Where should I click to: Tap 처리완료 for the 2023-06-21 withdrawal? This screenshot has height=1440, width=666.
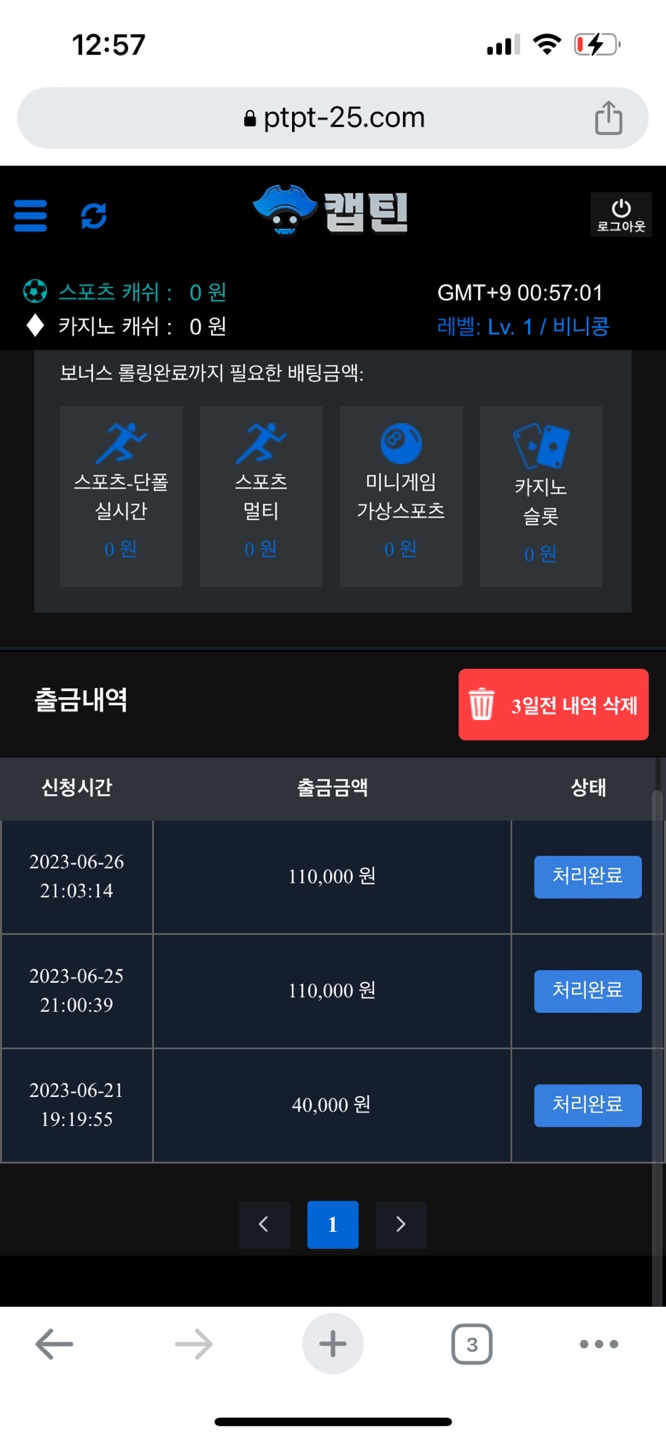587,1105
